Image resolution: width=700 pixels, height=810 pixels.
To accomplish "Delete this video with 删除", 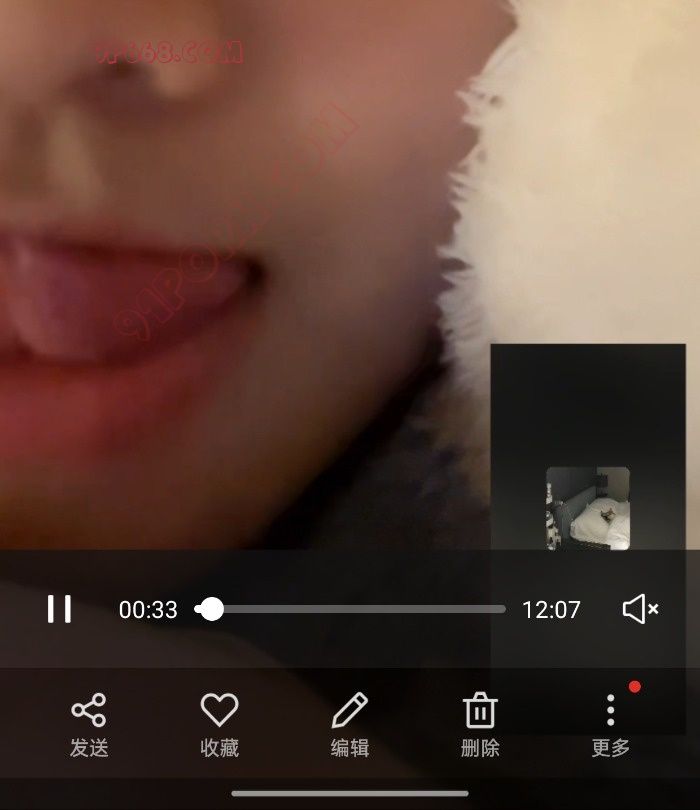I will (480, 725).
